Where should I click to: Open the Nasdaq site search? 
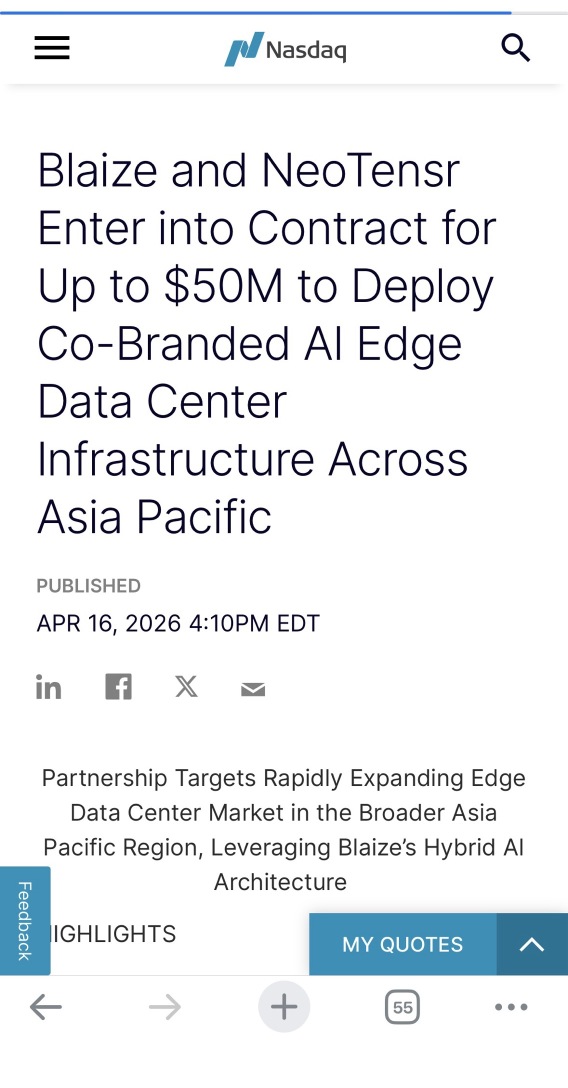click(x=515, y=49)
